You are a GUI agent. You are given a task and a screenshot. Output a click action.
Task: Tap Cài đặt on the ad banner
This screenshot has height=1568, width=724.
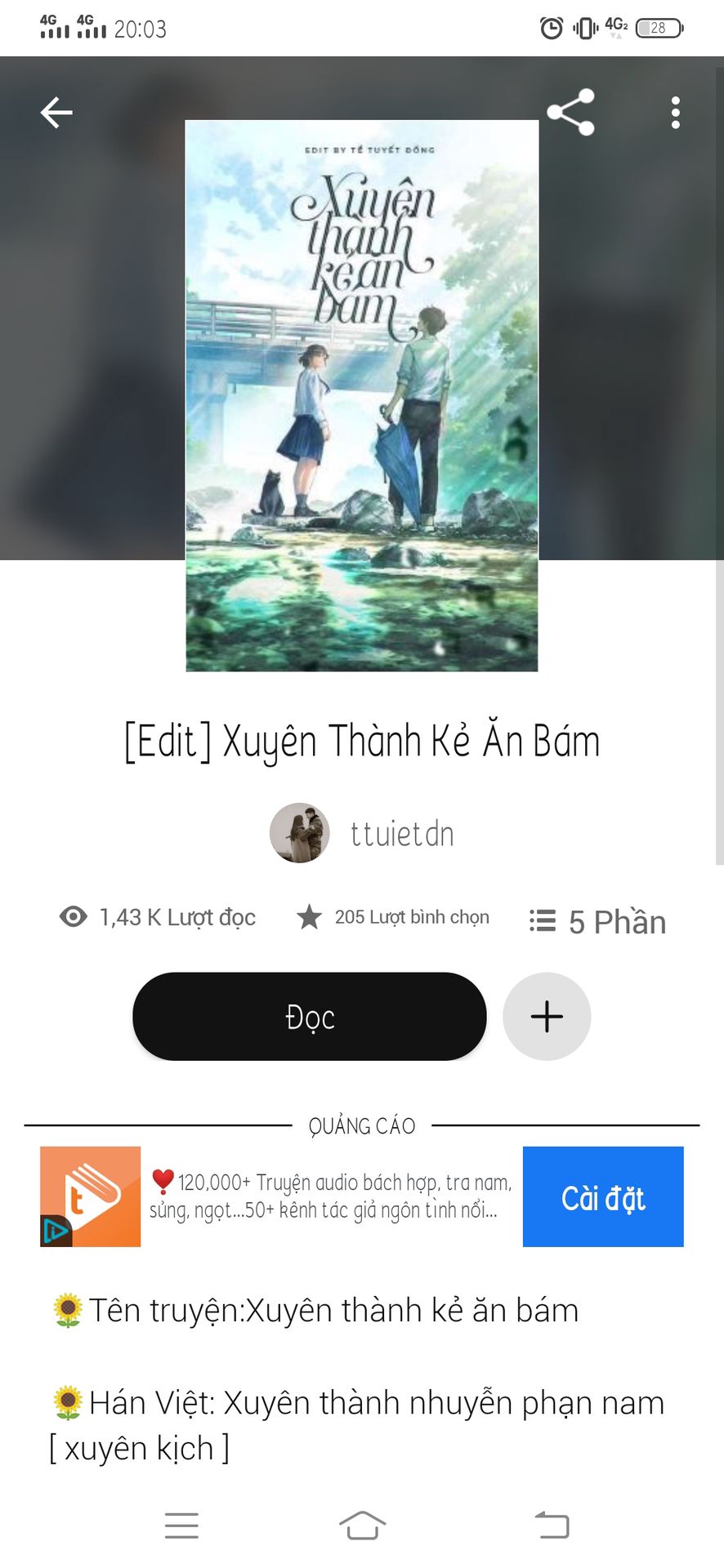(603, 1197)
